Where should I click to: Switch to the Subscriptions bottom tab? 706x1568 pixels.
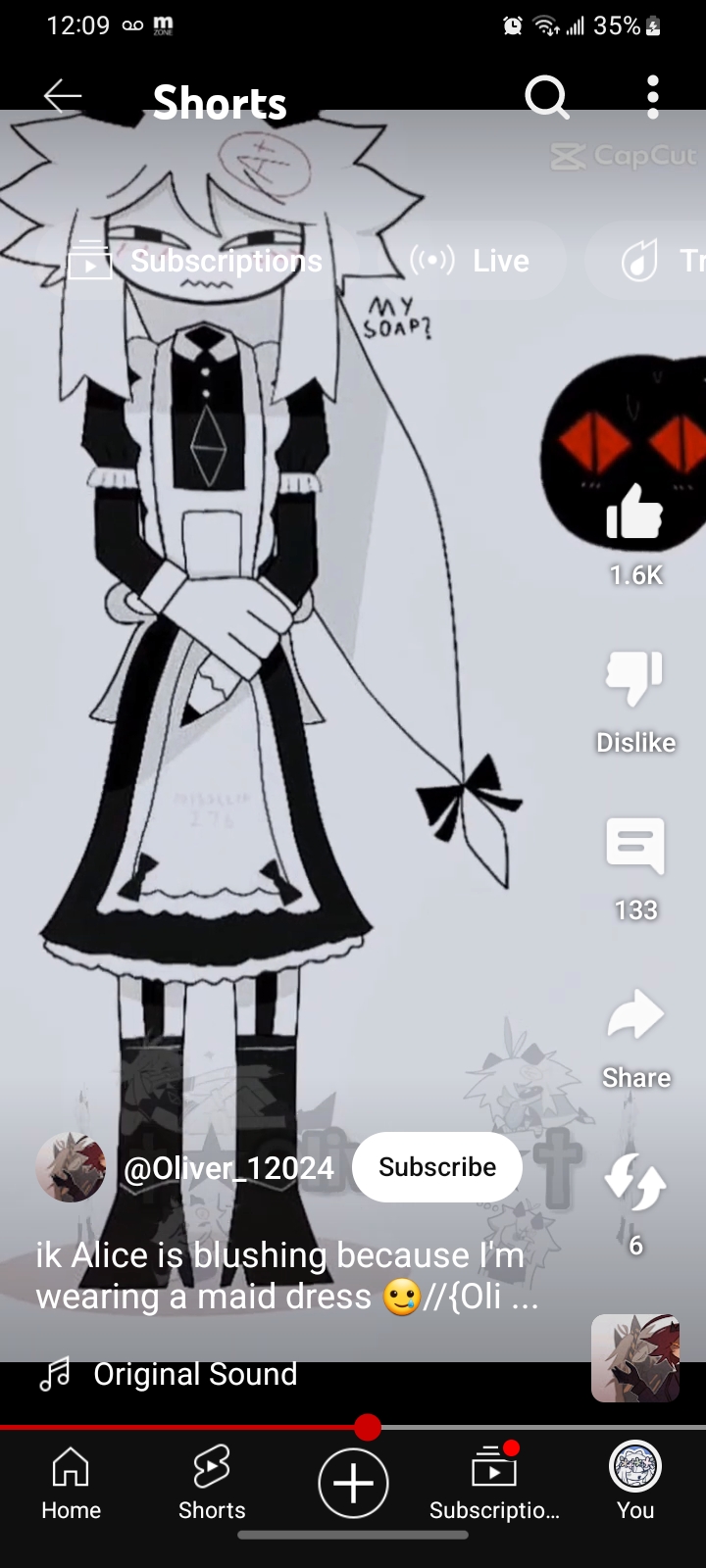click(x=494, y=1483)
